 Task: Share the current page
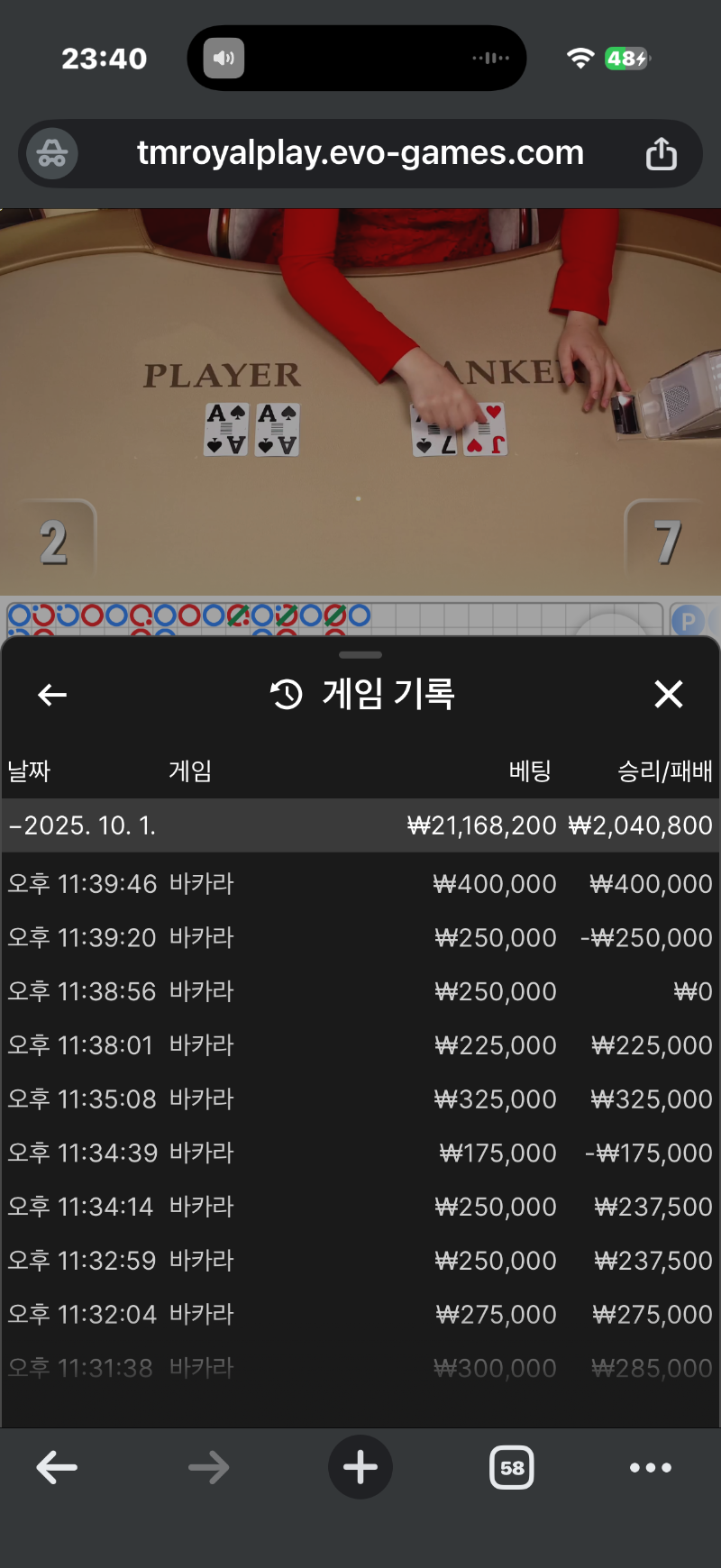tap(661, 154)
